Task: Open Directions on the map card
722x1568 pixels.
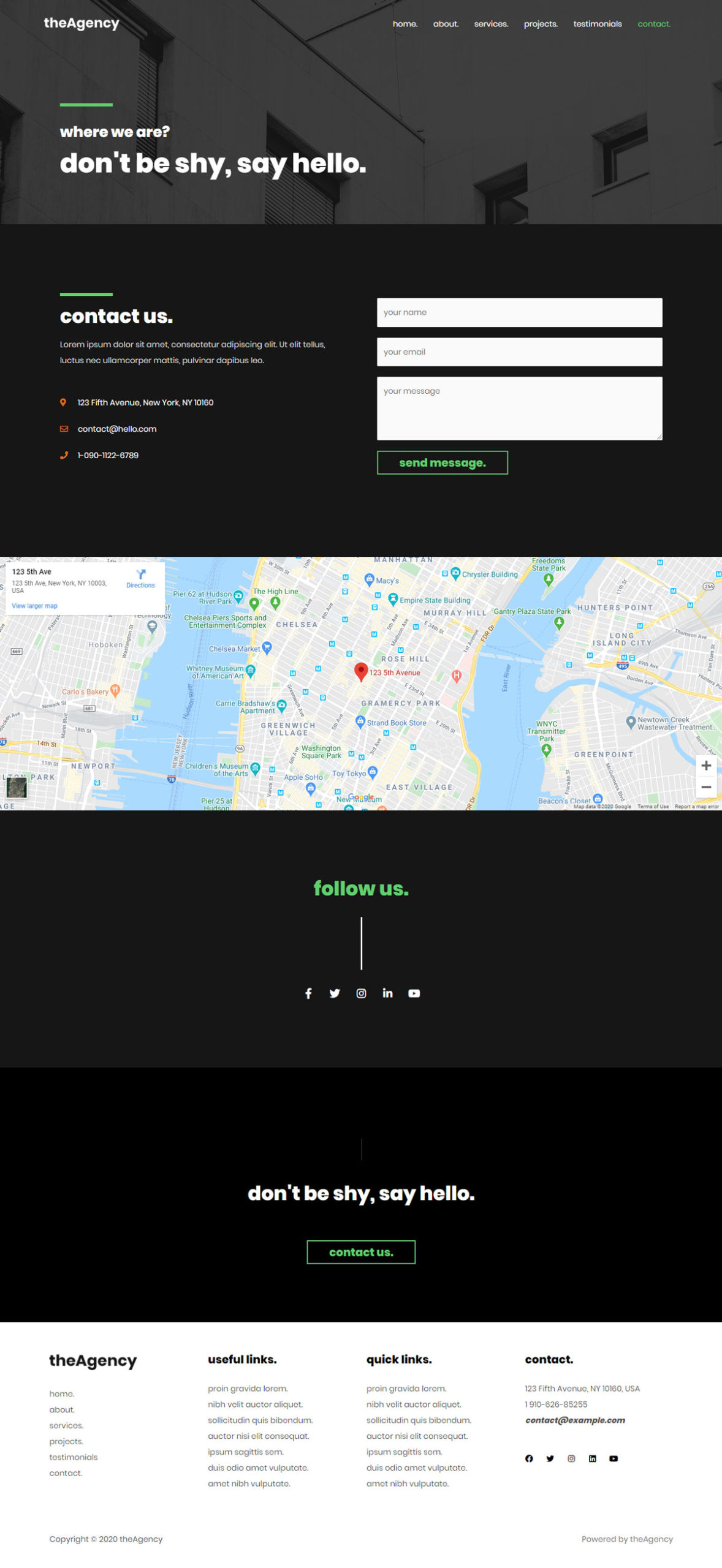Action: pos(140,578)
